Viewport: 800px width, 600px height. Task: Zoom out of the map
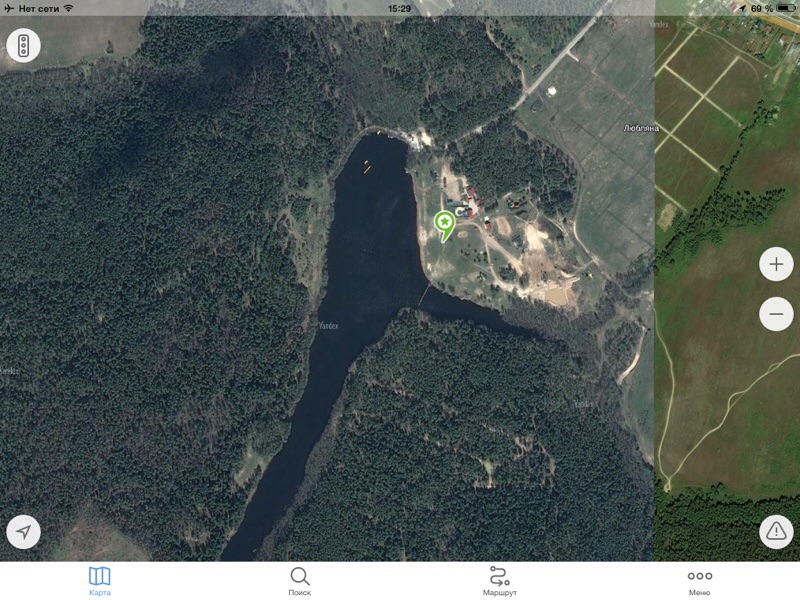776,314
